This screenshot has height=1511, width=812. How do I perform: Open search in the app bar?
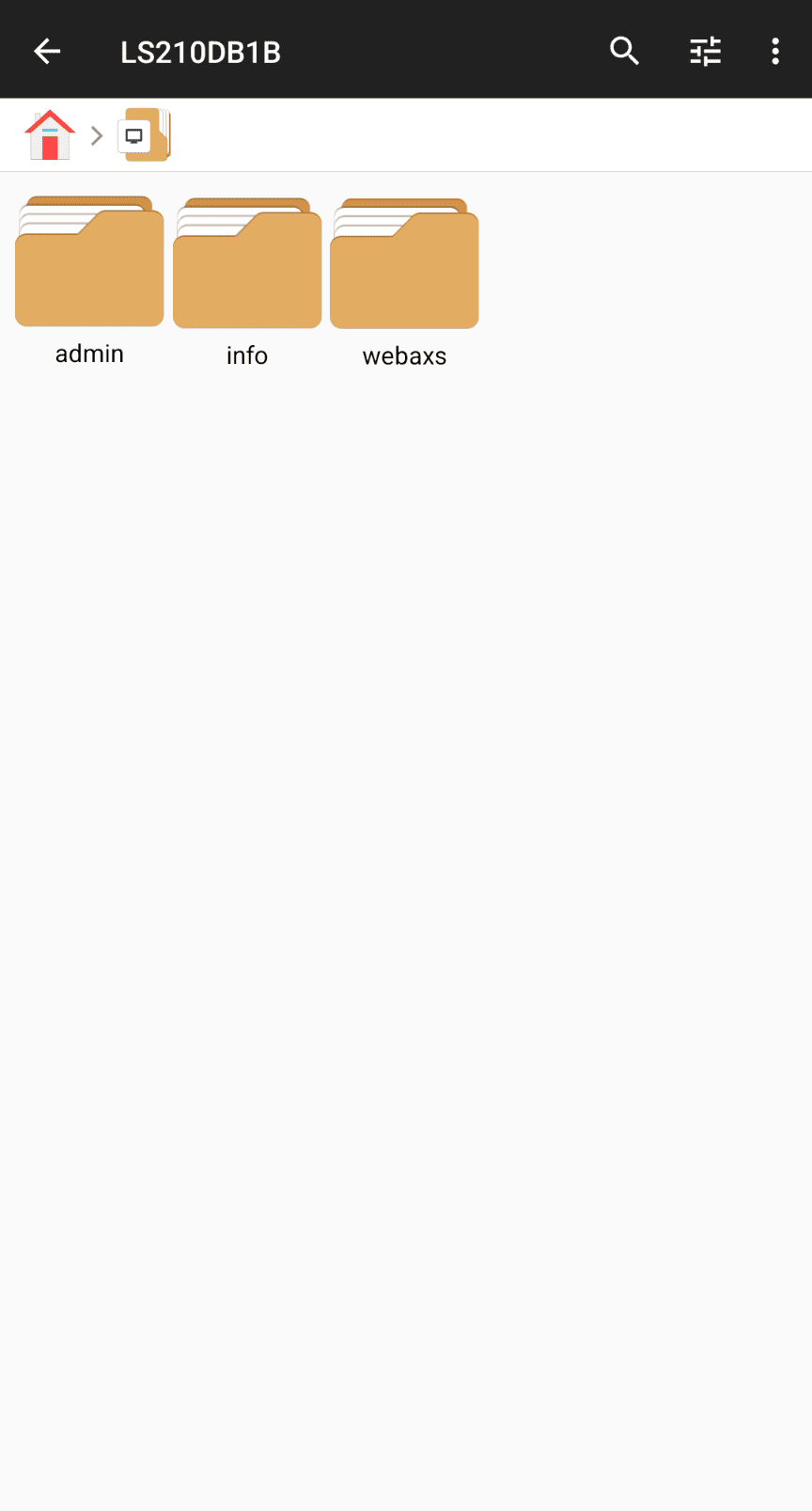624,51
